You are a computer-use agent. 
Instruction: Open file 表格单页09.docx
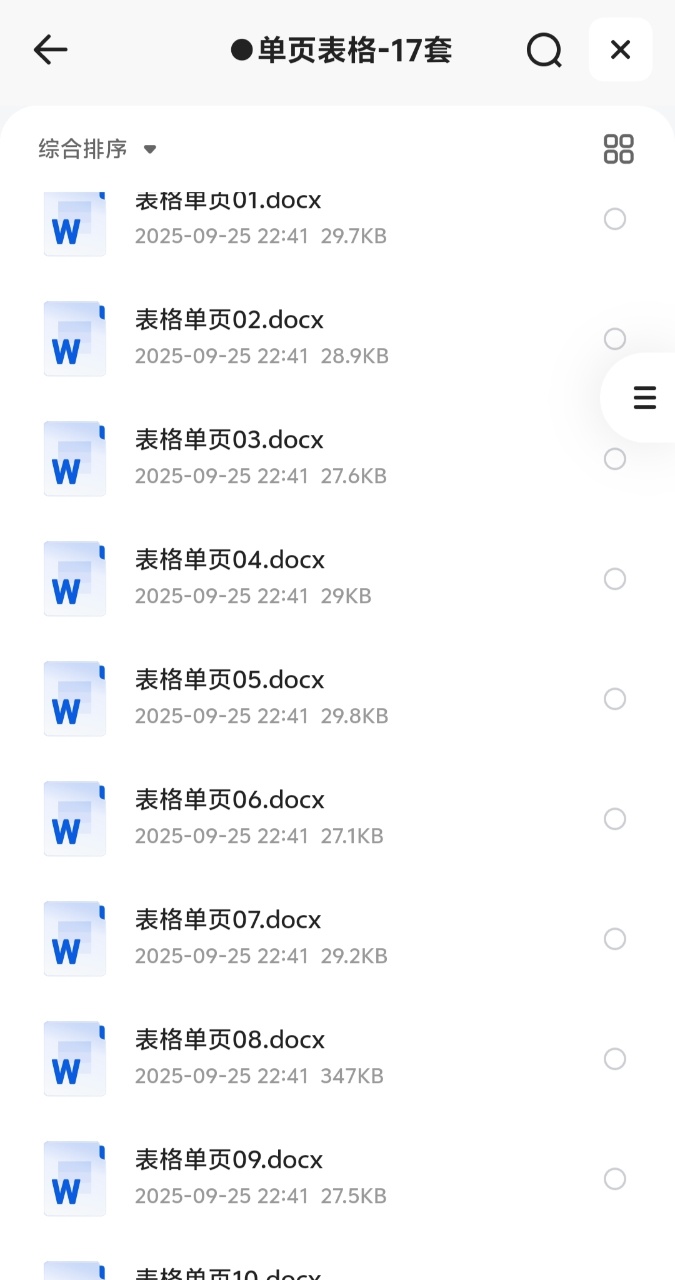tap(228, 1161)
